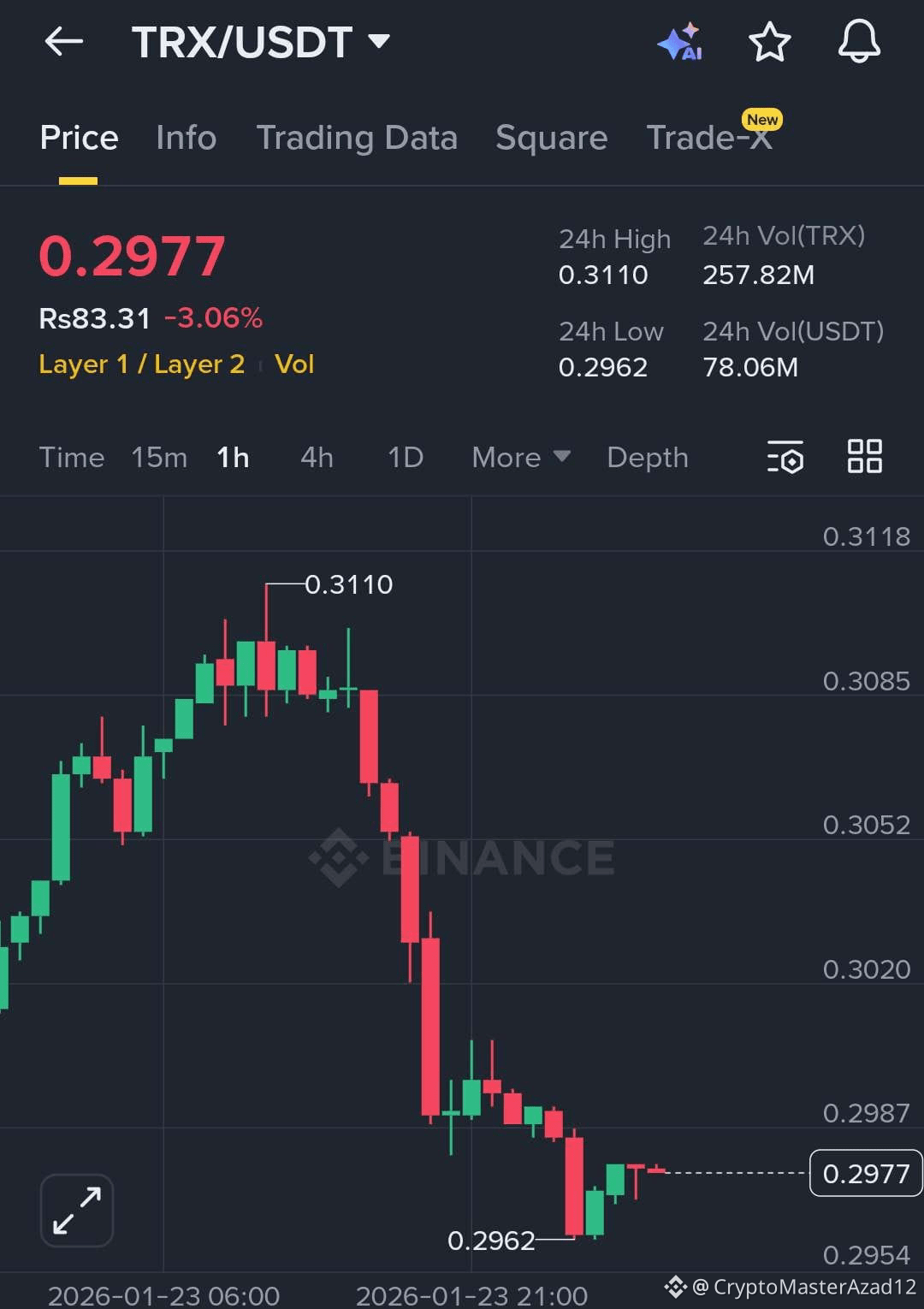Open the indicator settings icon beside Depth
This screenshot has height=1309, width=924.
785,458
